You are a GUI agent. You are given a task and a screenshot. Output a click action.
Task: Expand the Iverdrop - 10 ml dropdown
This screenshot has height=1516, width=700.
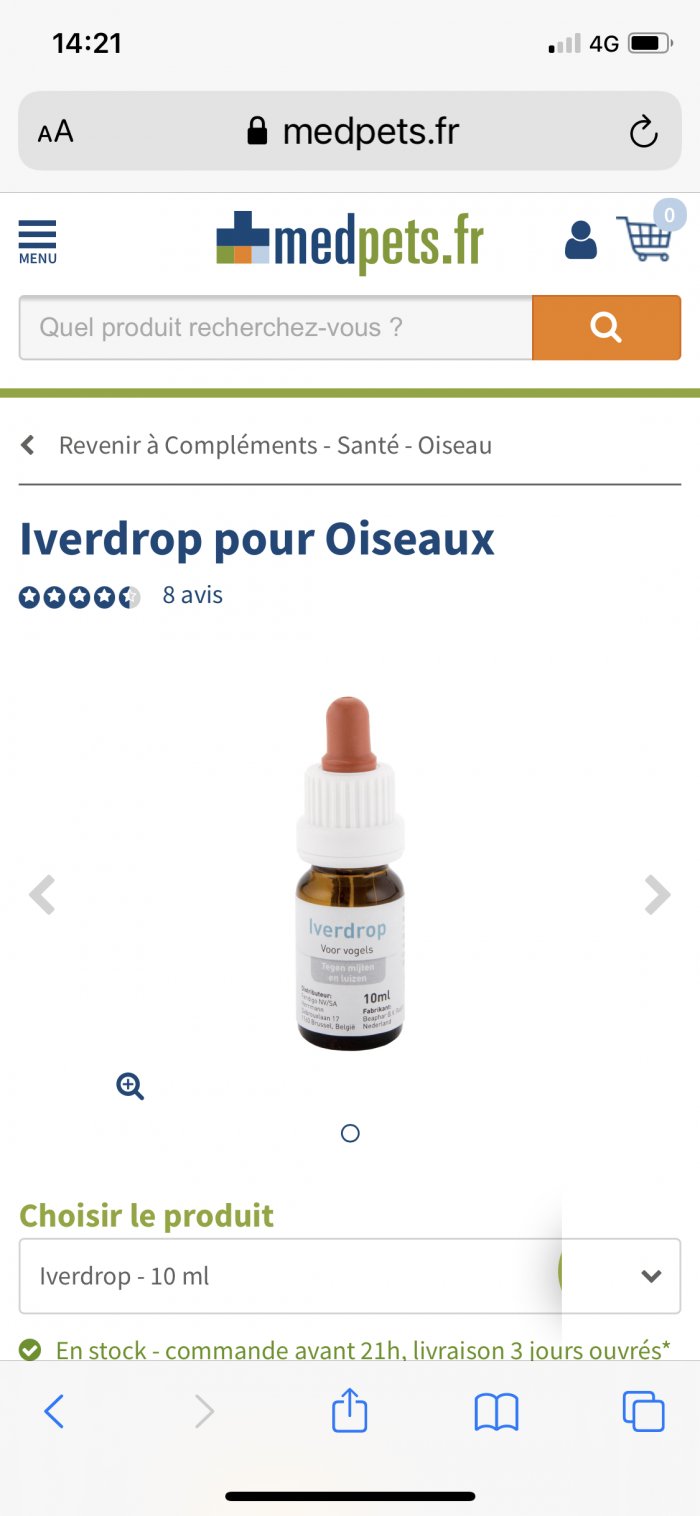pos(350,1276)
